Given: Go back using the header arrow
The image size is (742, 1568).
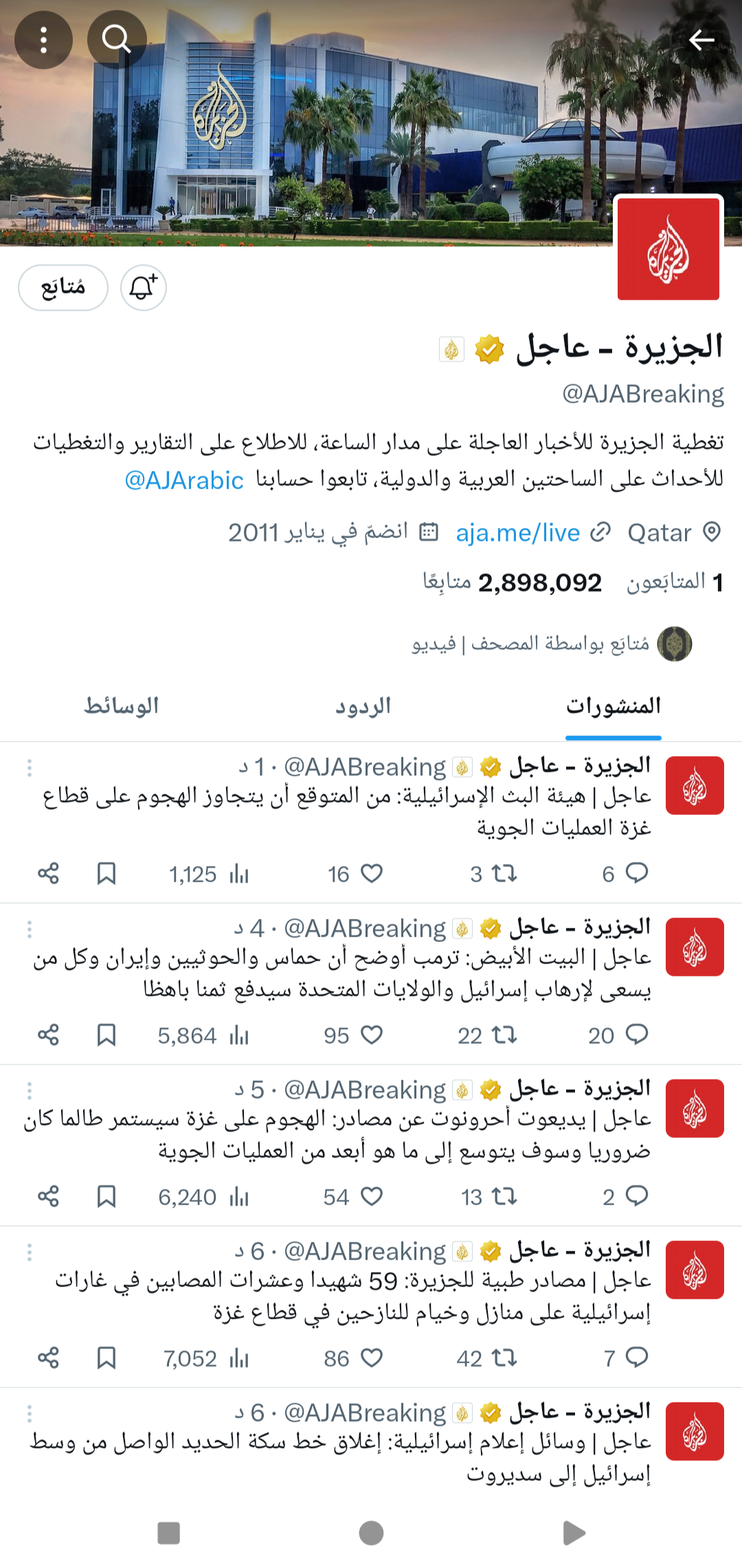Looking at the screenshot, I should (701, 40).
